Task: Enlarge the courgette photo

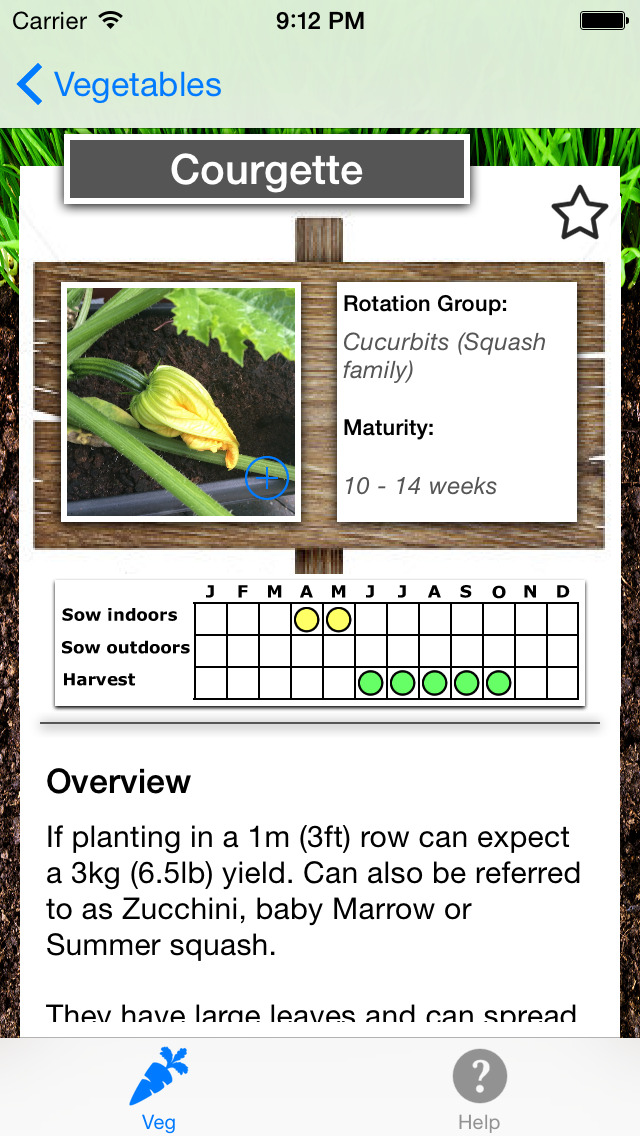Action: (267, 478)
